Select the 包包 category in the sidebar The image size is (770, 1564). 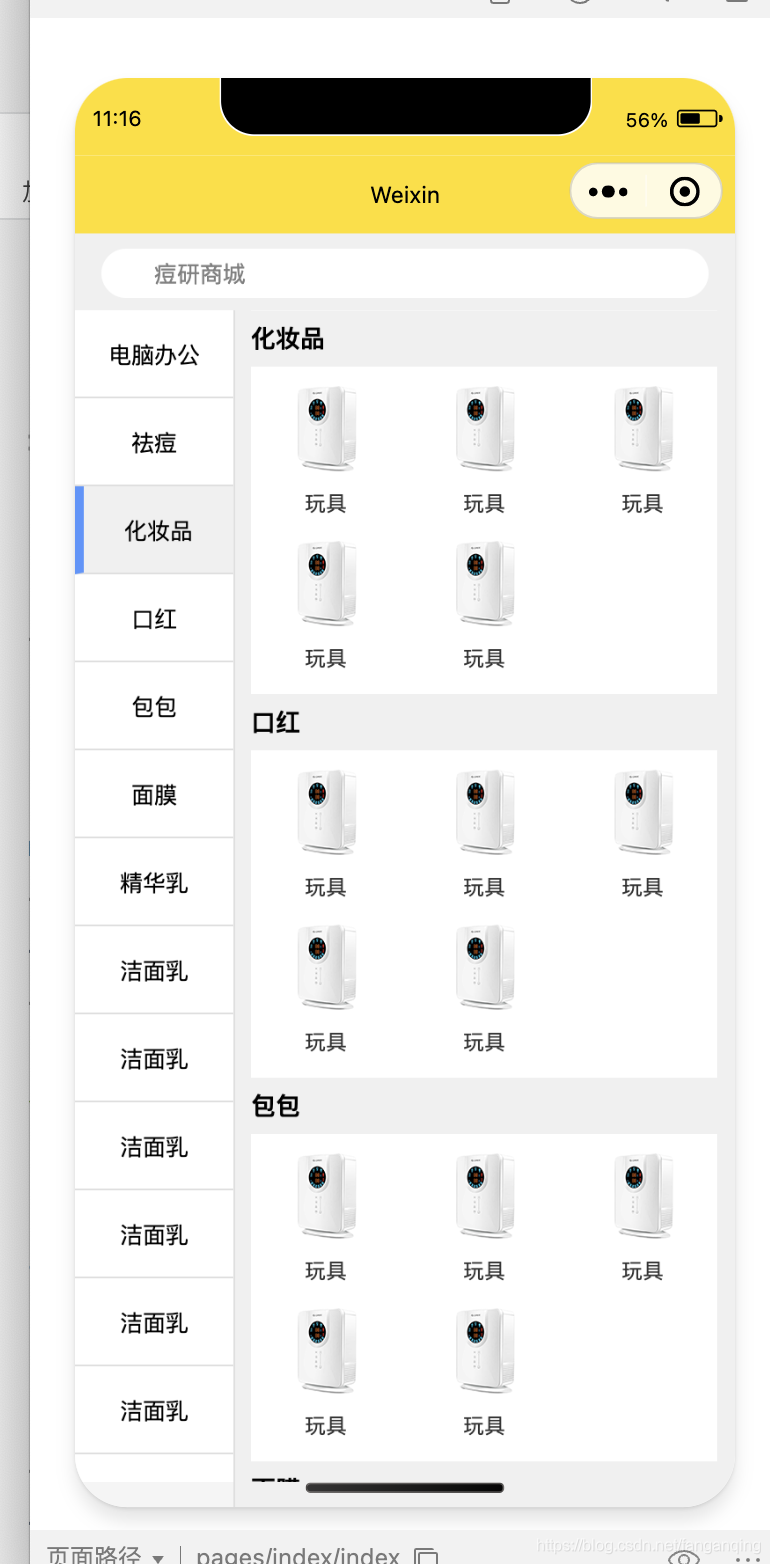point(154,706)
